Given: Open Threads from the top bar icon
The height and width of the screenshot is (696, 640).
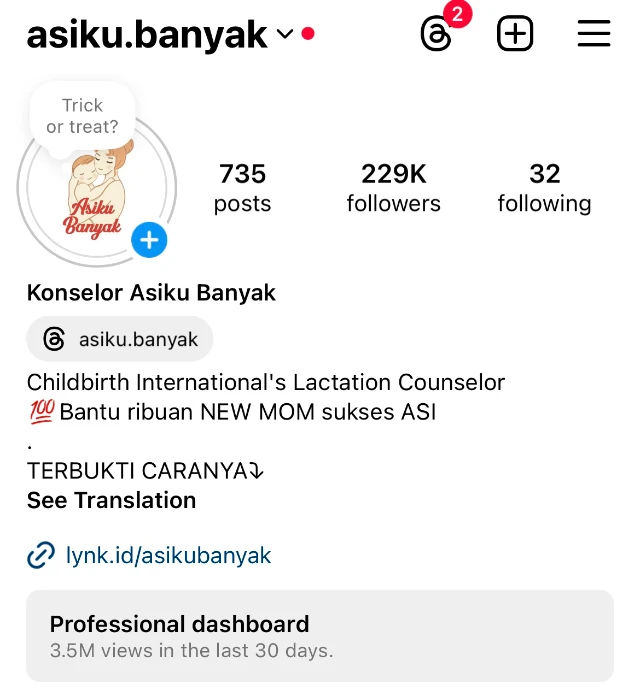Looking at the screenshot, I should [437, 35].
